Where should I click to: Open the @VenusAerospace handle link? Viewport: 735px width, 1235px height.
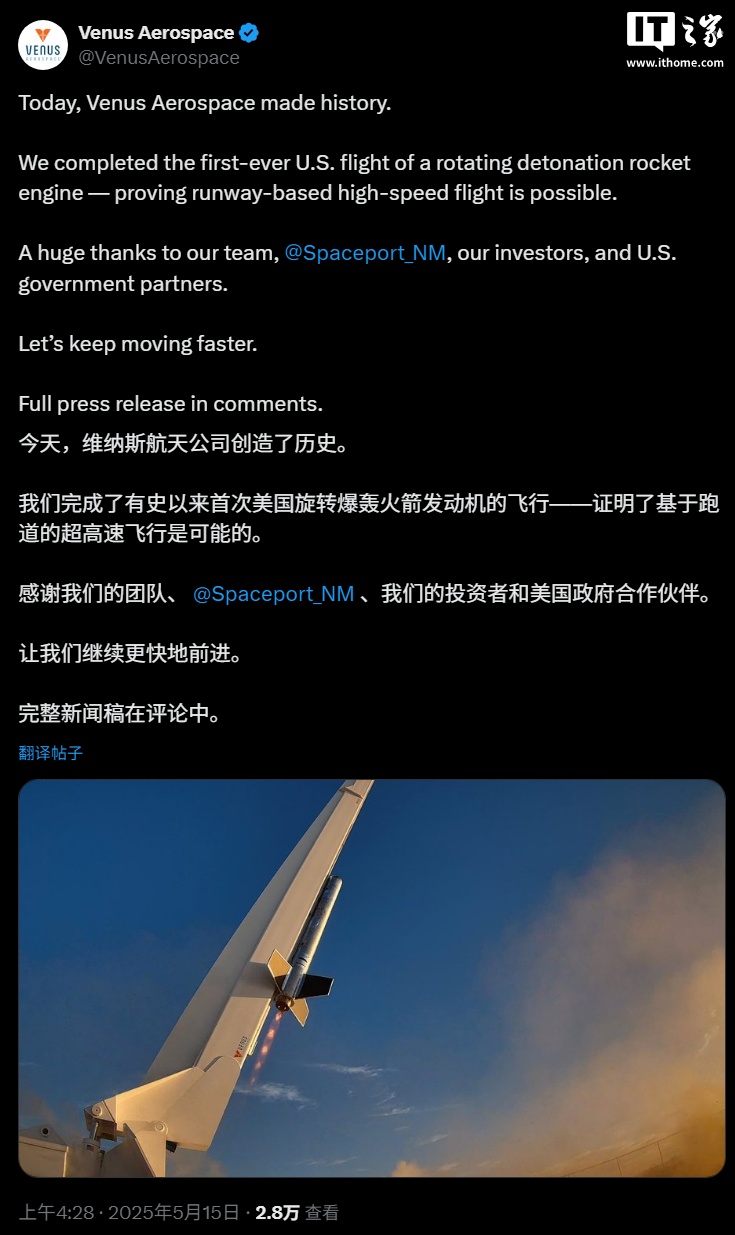pos(159,58)
